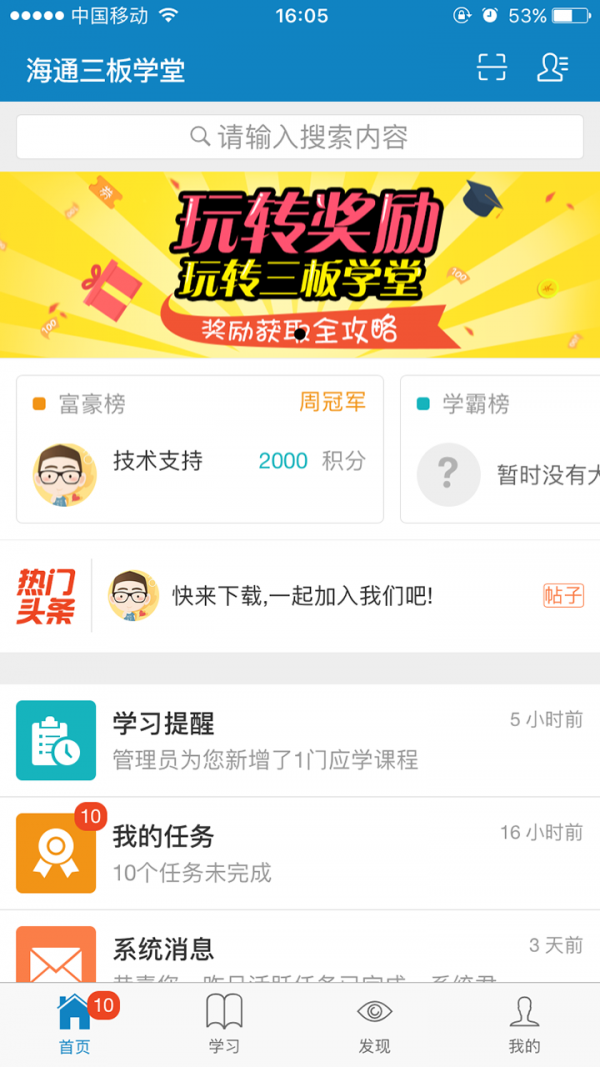Image resolution: width=600 pixels, height=1067 pixels.
Task: Switch to the 首页 tab
Action: tap(75, 1025)
